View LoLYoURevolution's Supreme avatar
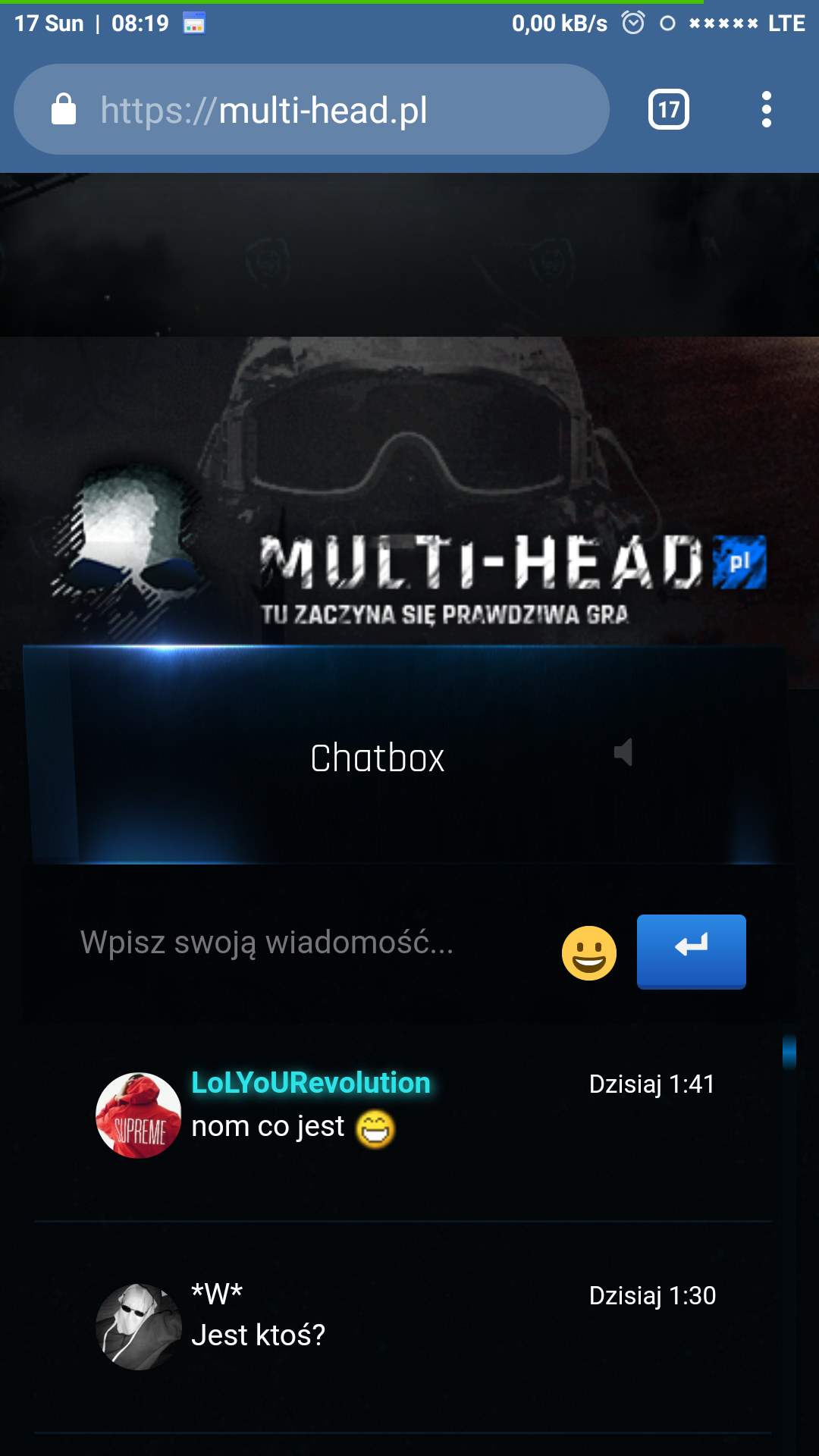The height and width of the screenshot is (1456, 819). point(138,1115)
